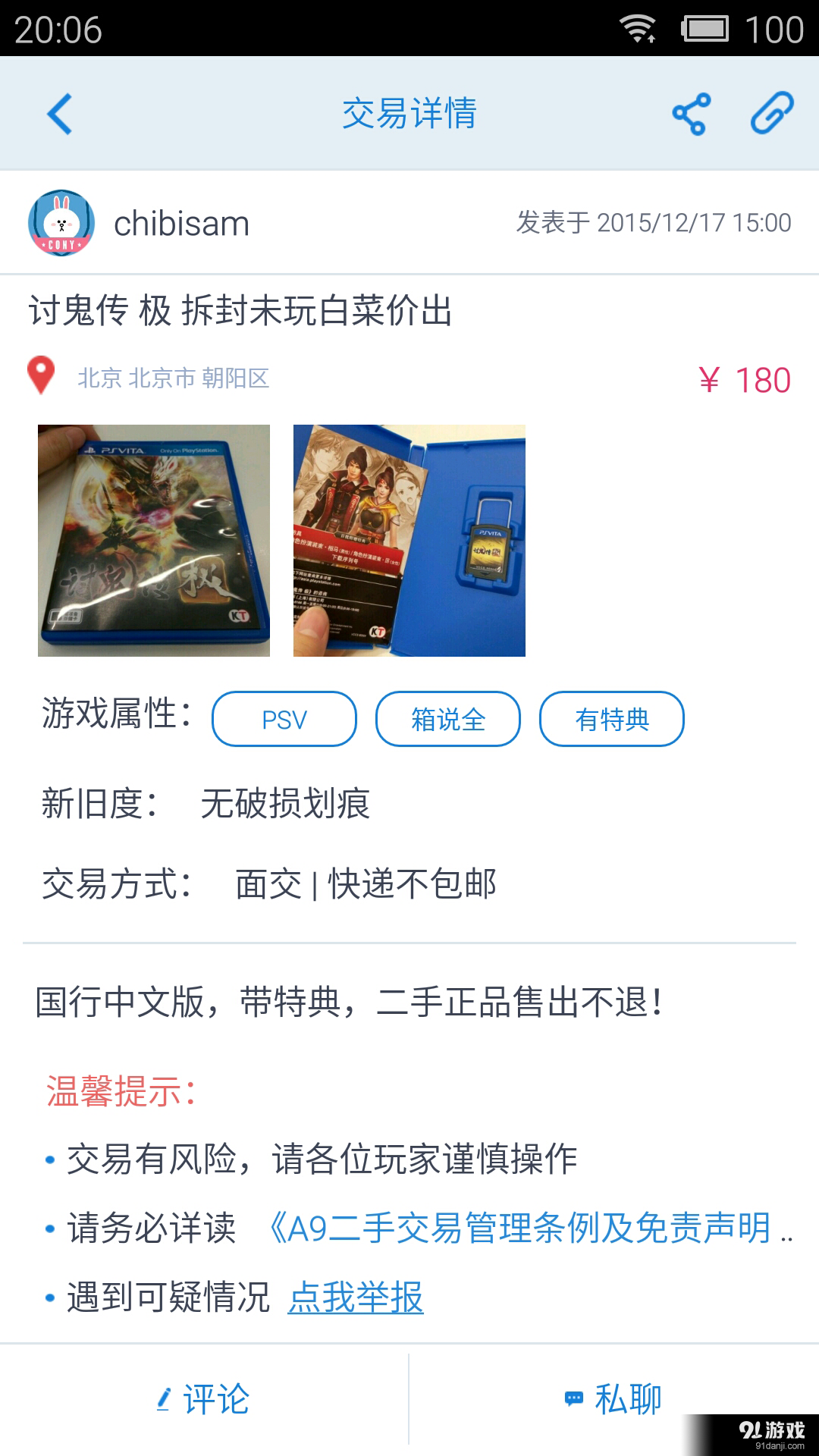Click the share icon in the top bar
Viewport: 819px width, 1456px height.
click(x=691, y=112)
